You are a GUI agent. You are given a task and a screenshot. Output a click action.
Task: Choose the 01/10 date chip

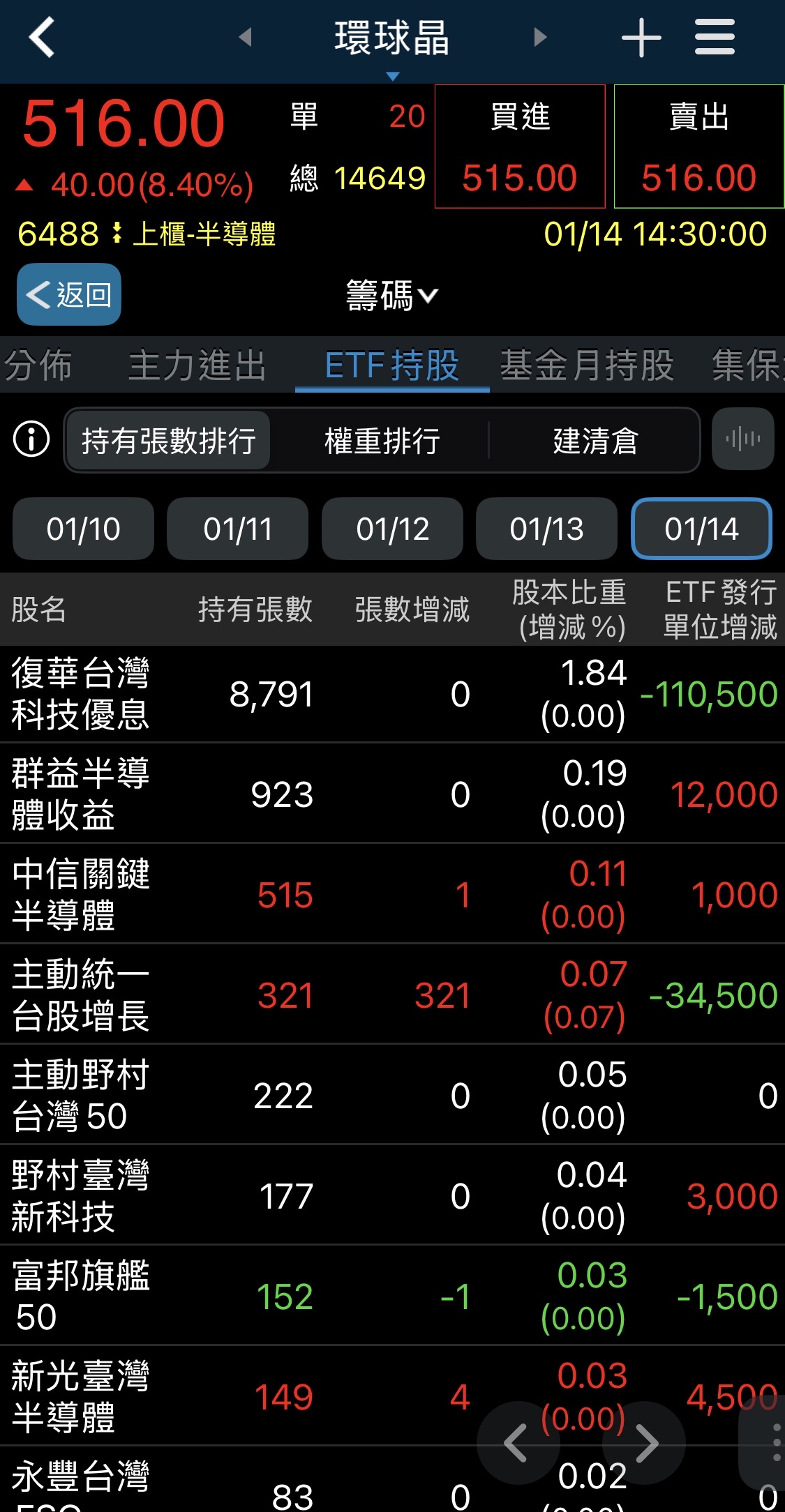click(83, 529)
